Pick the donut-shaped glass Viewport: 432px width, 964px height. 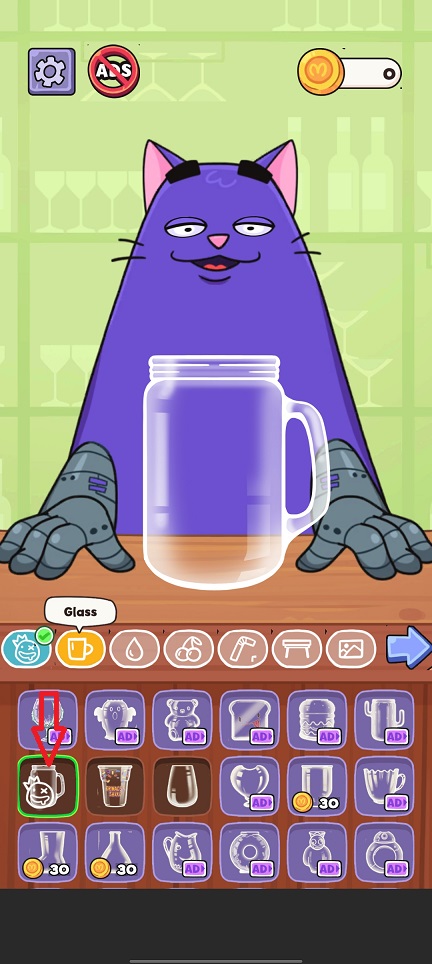(250, 852)
